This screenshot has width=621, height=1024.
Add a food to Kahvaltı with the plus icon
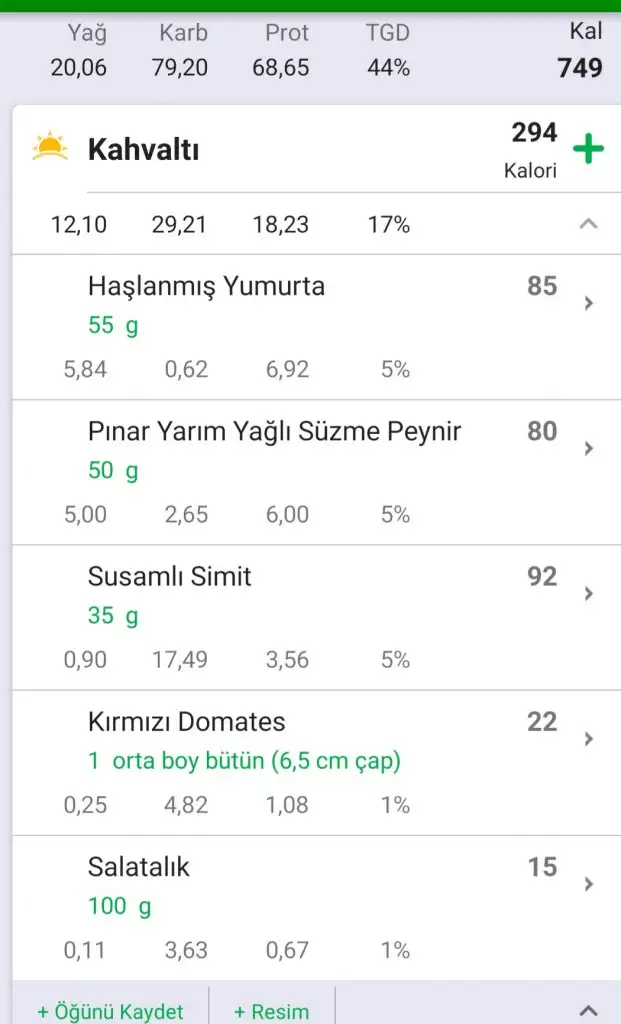click(589, 150)
